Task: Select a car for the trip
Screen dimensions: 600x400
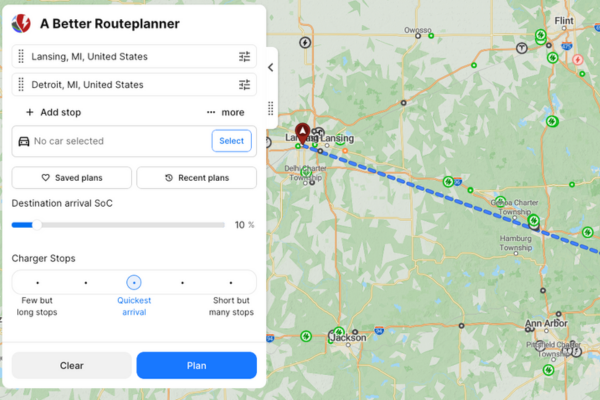Action: point(231,141)
